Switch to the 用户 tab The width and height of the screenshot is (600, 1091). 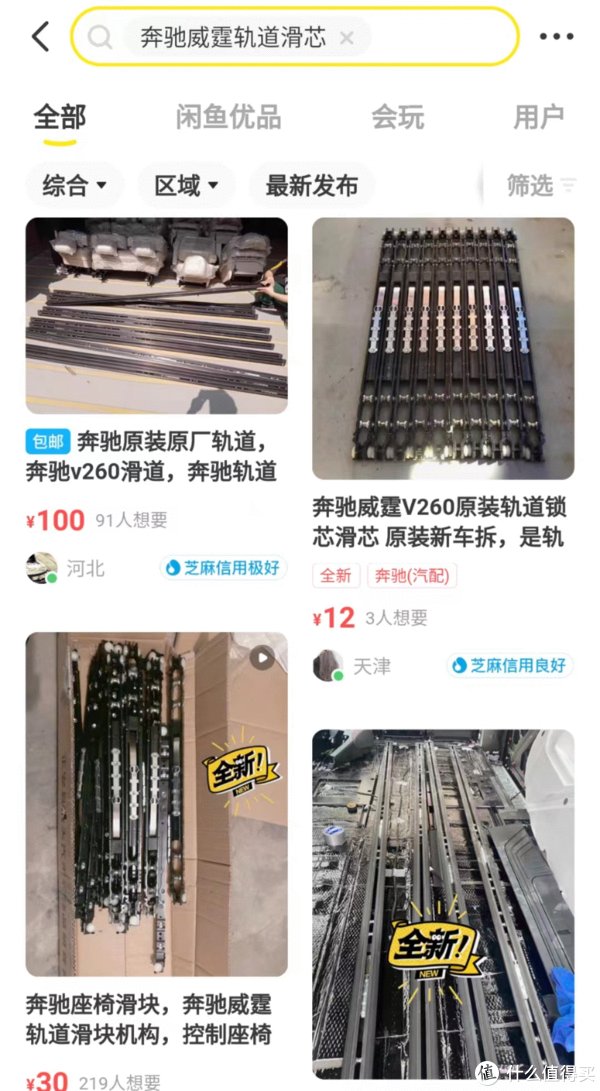(x=538, y=117)
